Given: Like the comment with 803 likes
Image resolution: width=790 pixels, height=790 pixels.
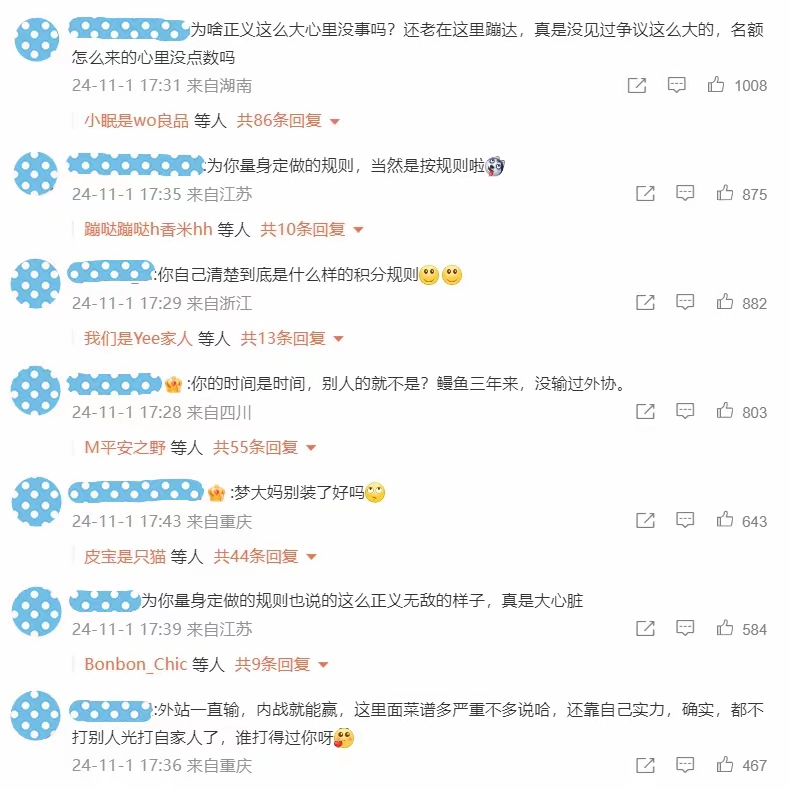Looking at the screenshot, I should (x=725, y=411).
